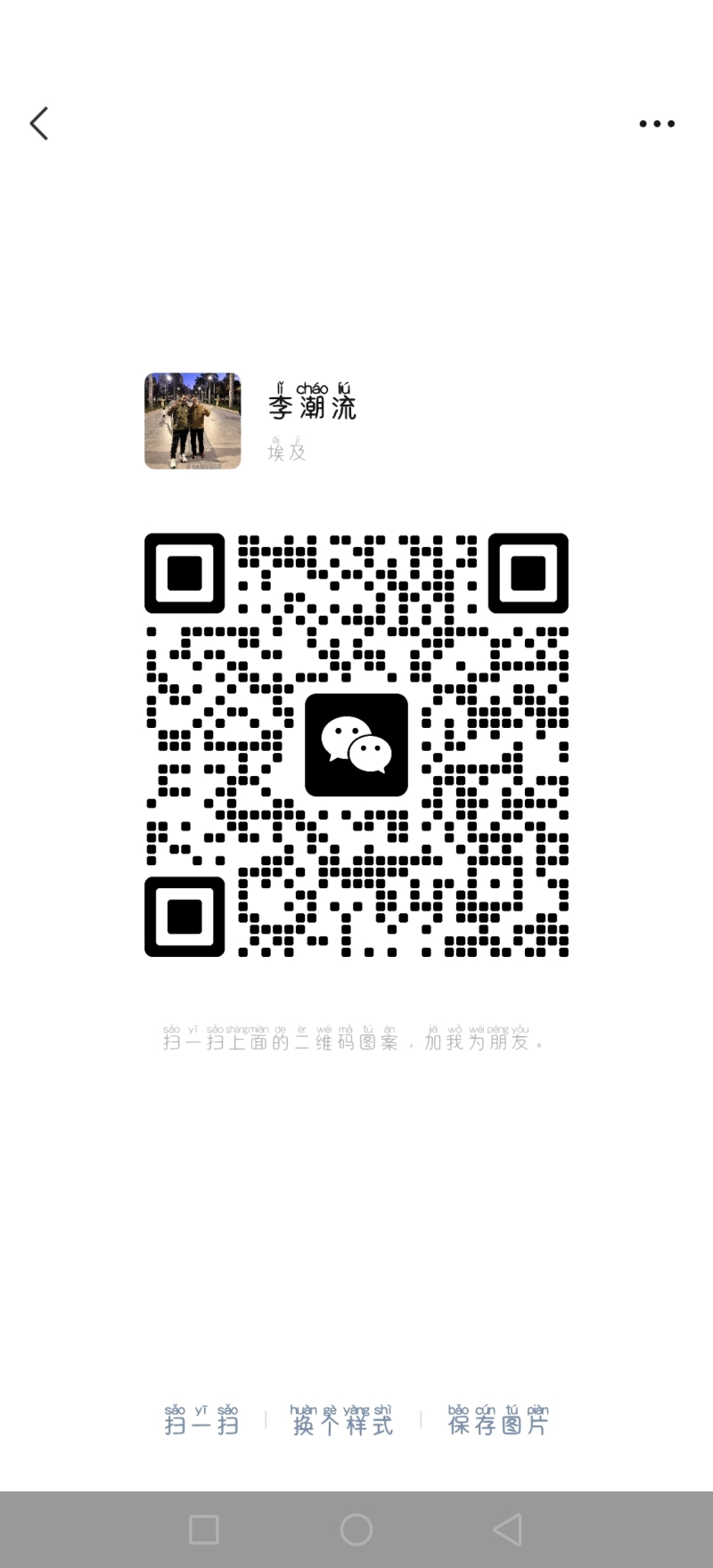Open the three-dot overflow menu
Image resolution: width=713 pixels, height=1568 pixels.
pos(657,124)
